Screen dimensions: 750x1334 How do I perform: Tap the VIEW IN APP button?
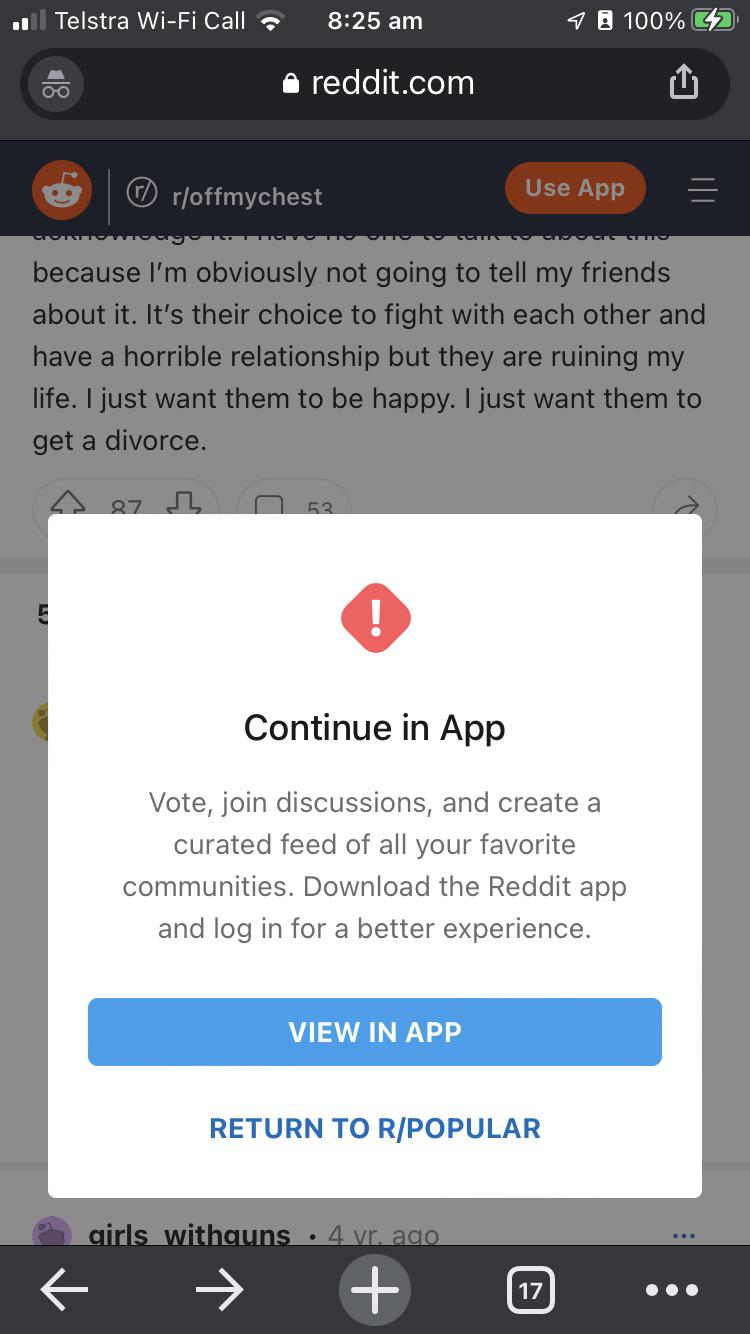point(375,1032)
